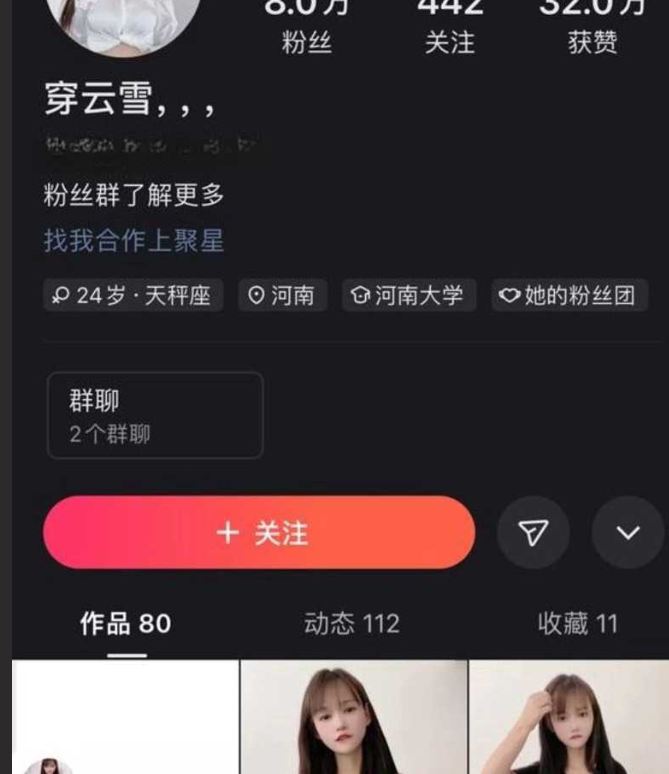The height and width of the screenshot is (774, 669).
Task: Switch to the 收藏 11 tab
Action: pos(577,624)
